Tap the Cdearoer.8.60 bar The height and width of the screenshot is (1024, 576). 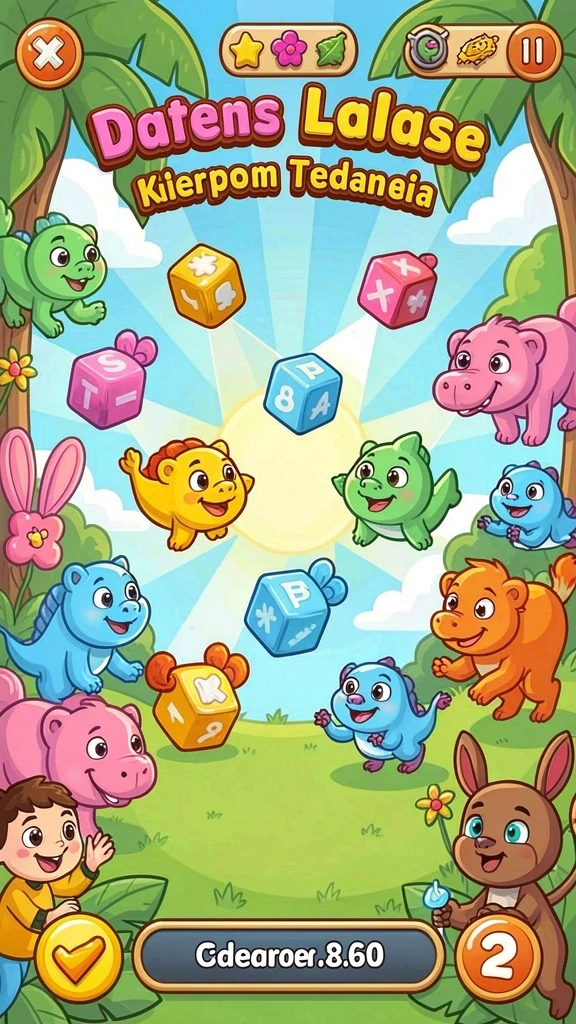(x=289, y=956)
